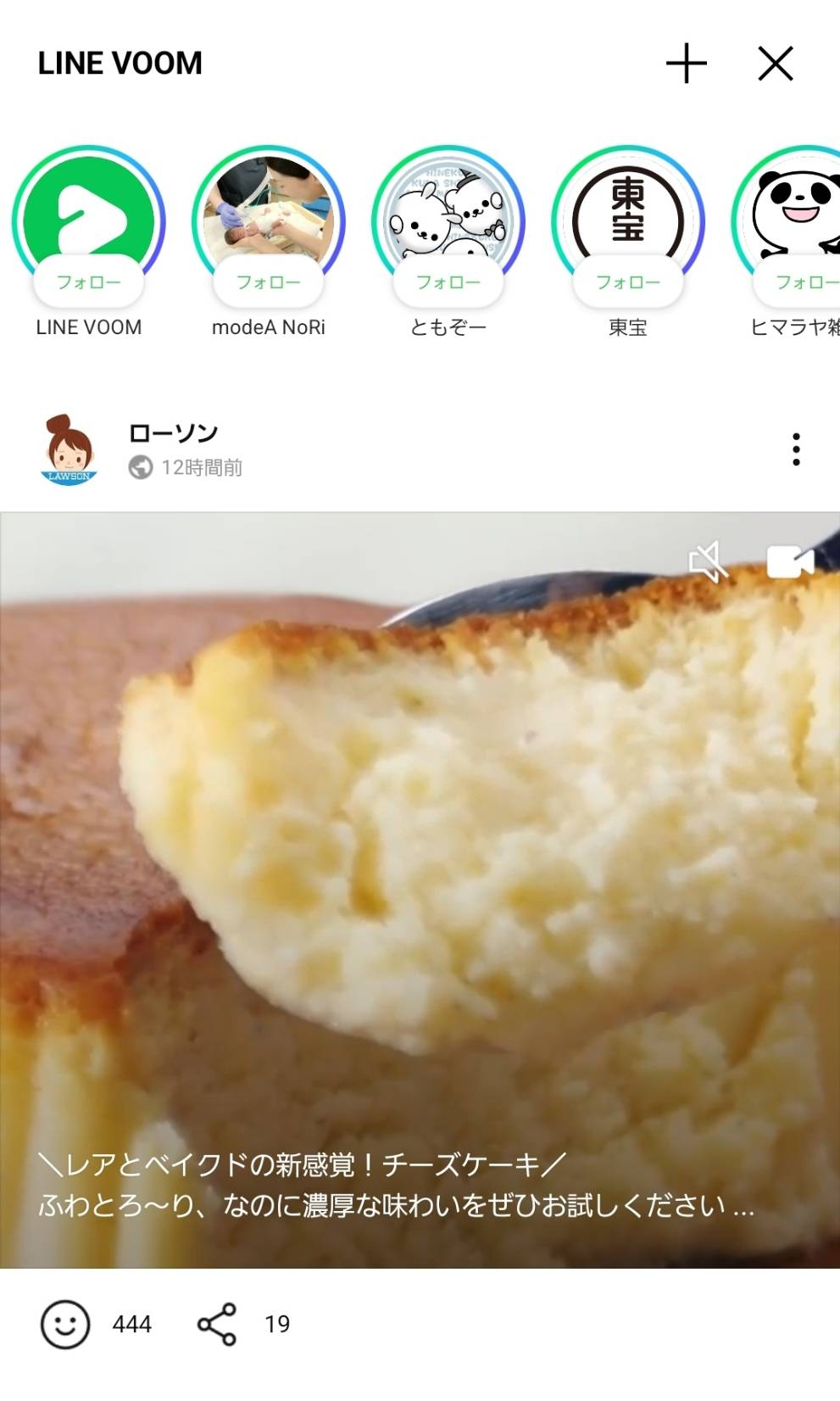Image resolution: width=840 pixels, height=1401 pixels.
Task: Unmute the video sound
Action: (x=708, y=561)
